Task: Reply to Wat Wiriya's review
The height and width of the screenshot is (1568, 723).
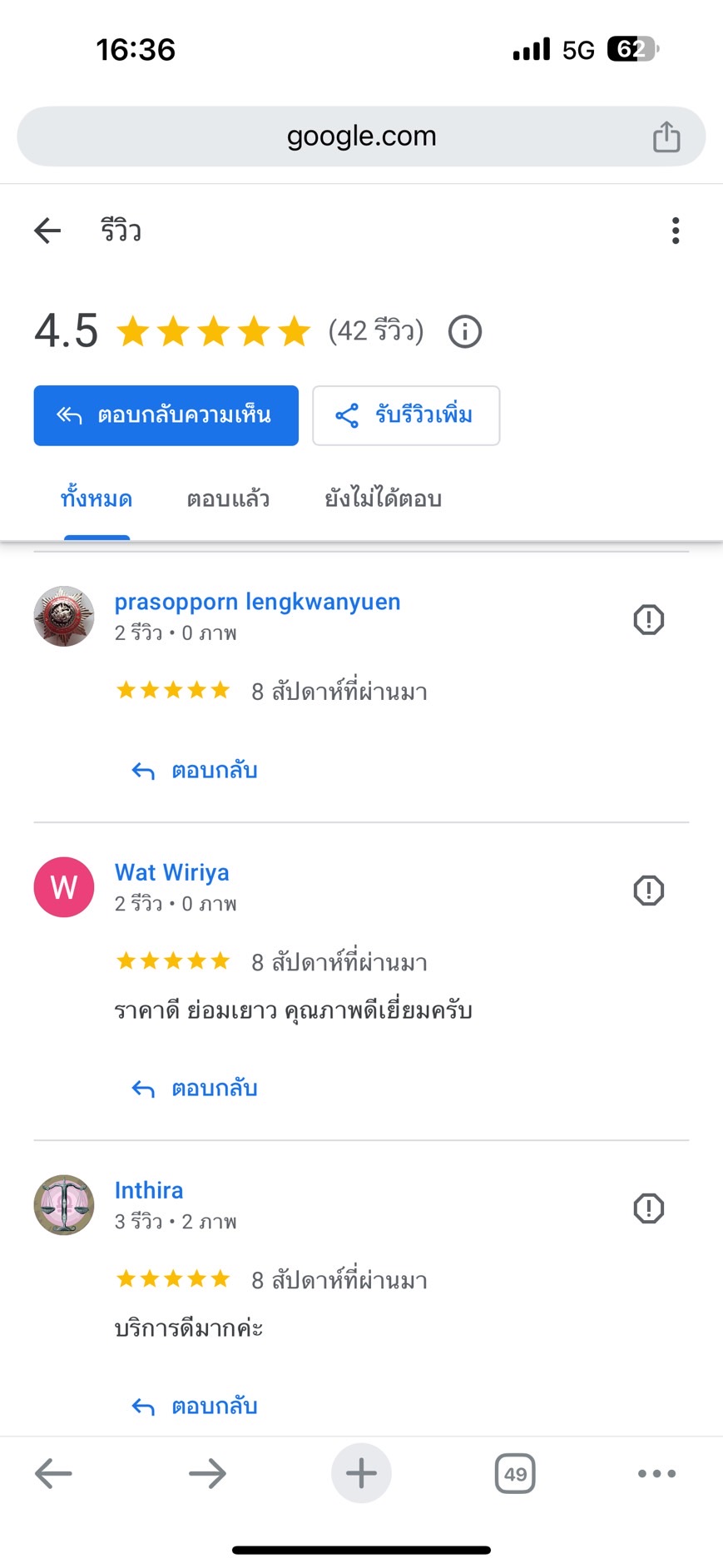Action: pos(195,1089)
